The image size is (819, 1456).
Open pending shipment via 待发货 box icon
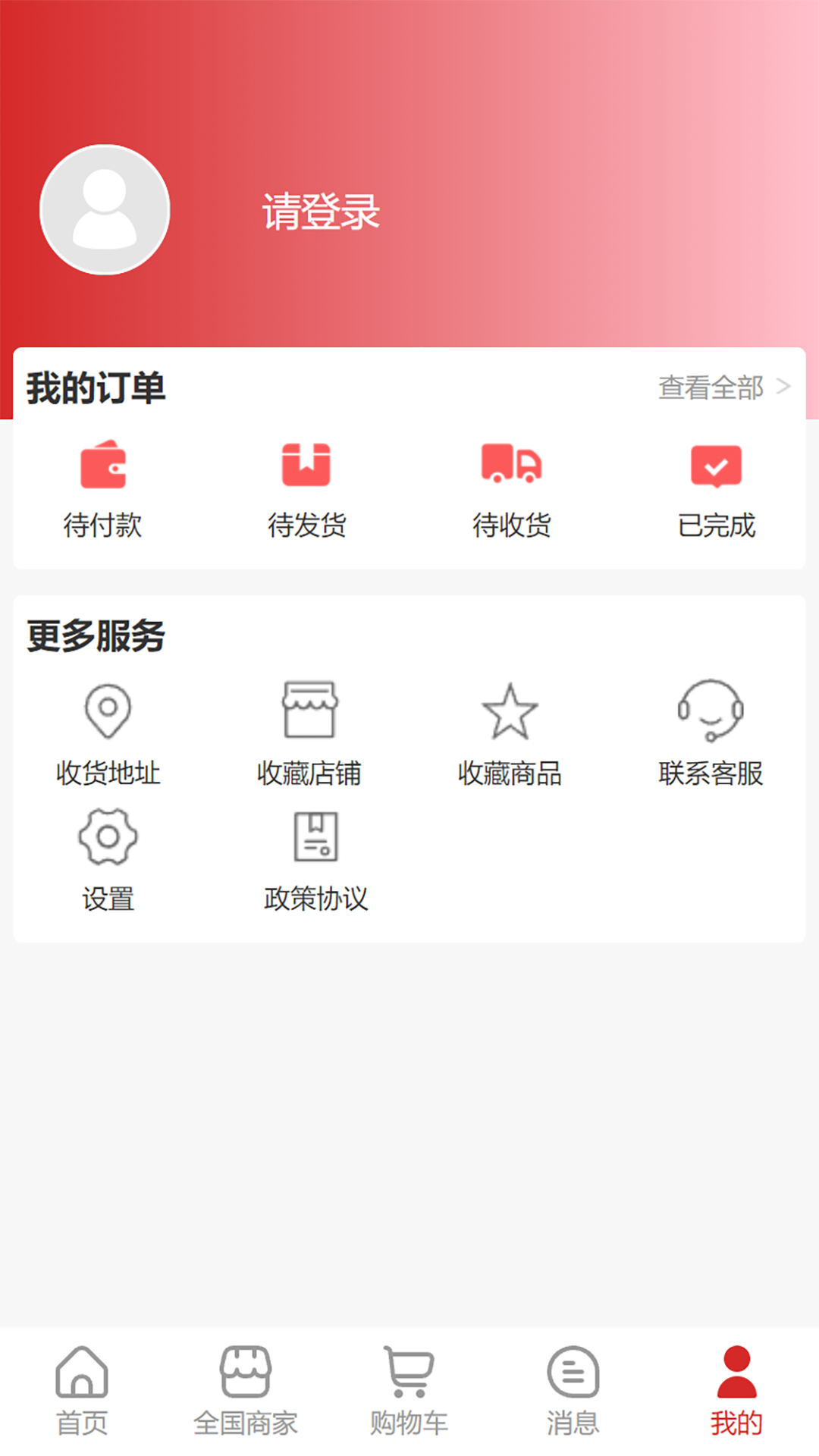[x=306, y=464]
